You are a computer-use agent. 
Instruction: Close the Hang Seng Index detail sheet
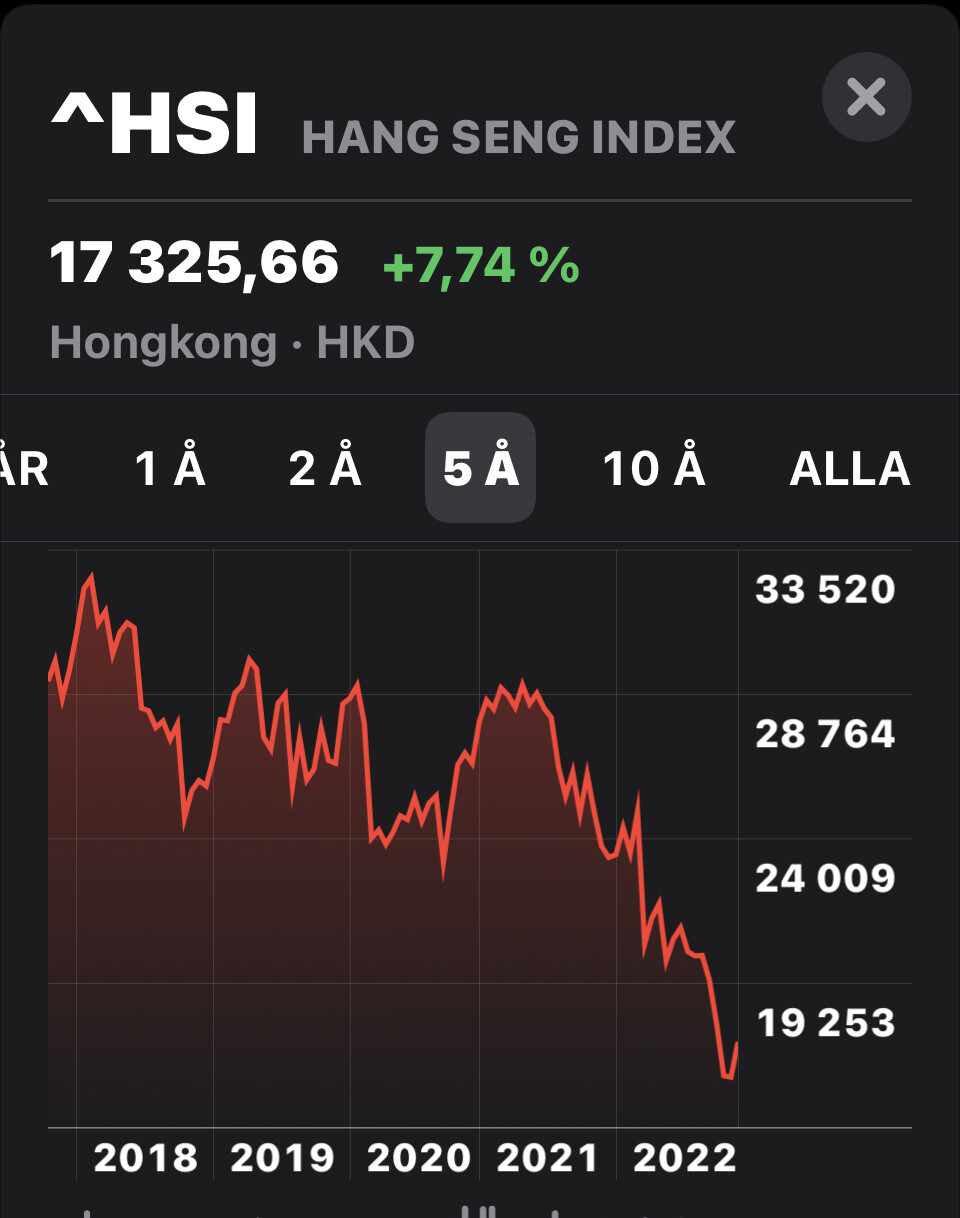pyautogui.click(x=866, y=97)
